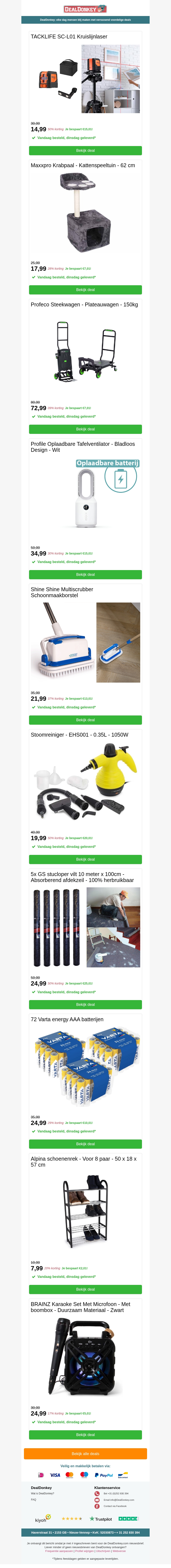This screenshot has width=171, height=1568.
Task: Open the Maxxpro Krabpaal product image
Action: 85,213
